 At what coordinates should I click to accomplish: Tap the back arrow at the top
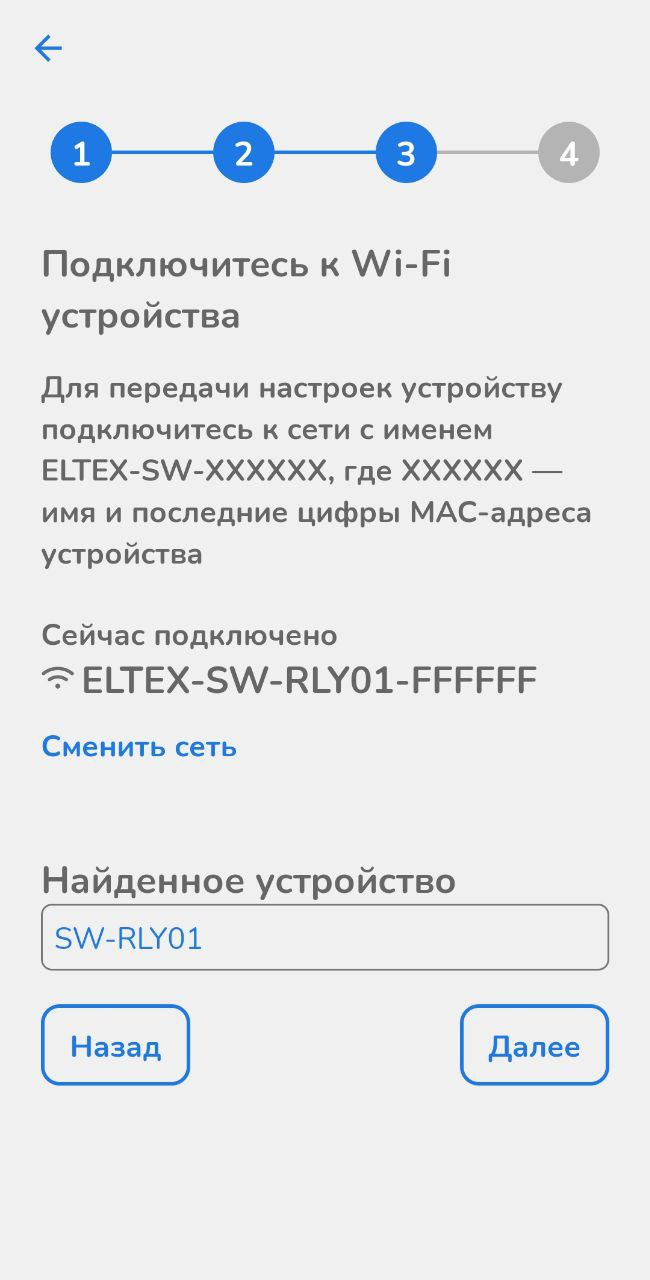(48, 48)
